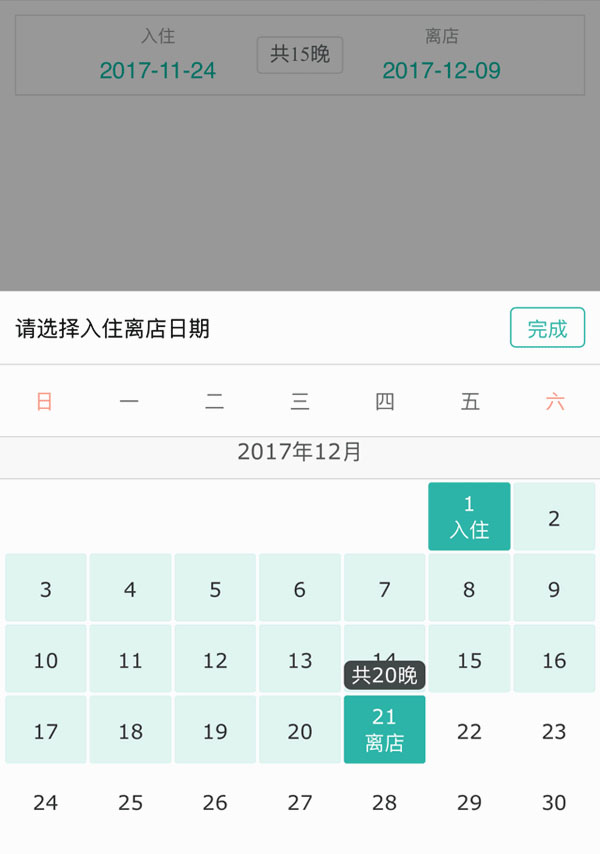Pick December 9 as a date
600x854 pixels.
point(554,589)
